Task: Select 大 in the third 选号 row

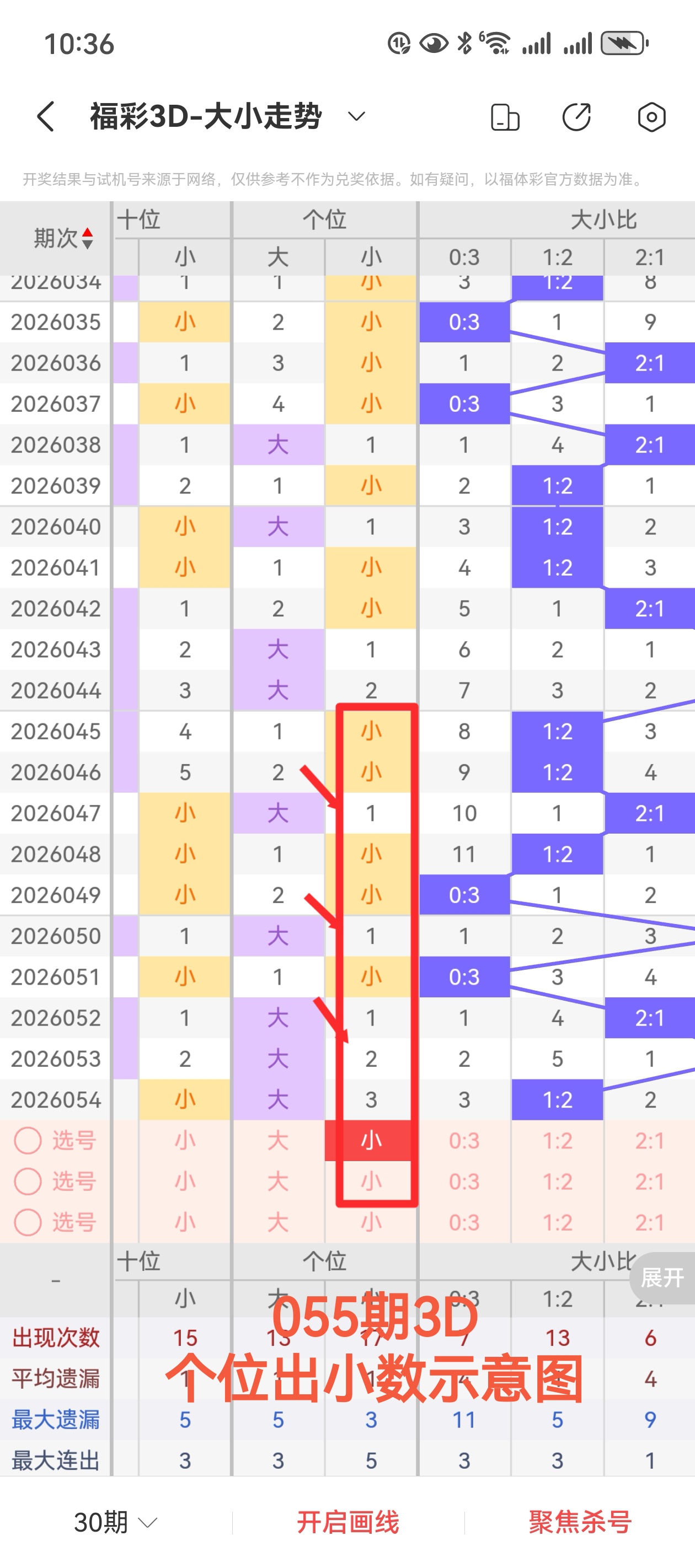Action: click(x=278, y=1222)
